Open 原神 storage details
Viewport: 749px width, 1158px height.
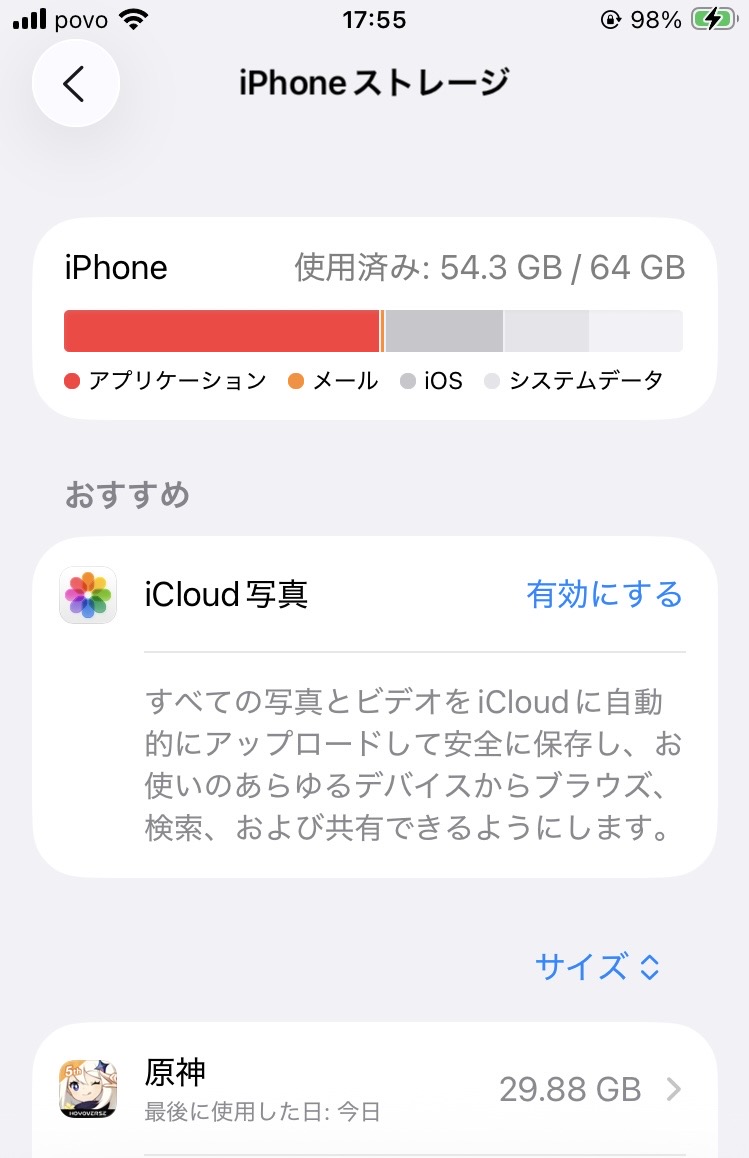tap(375, 1089)
